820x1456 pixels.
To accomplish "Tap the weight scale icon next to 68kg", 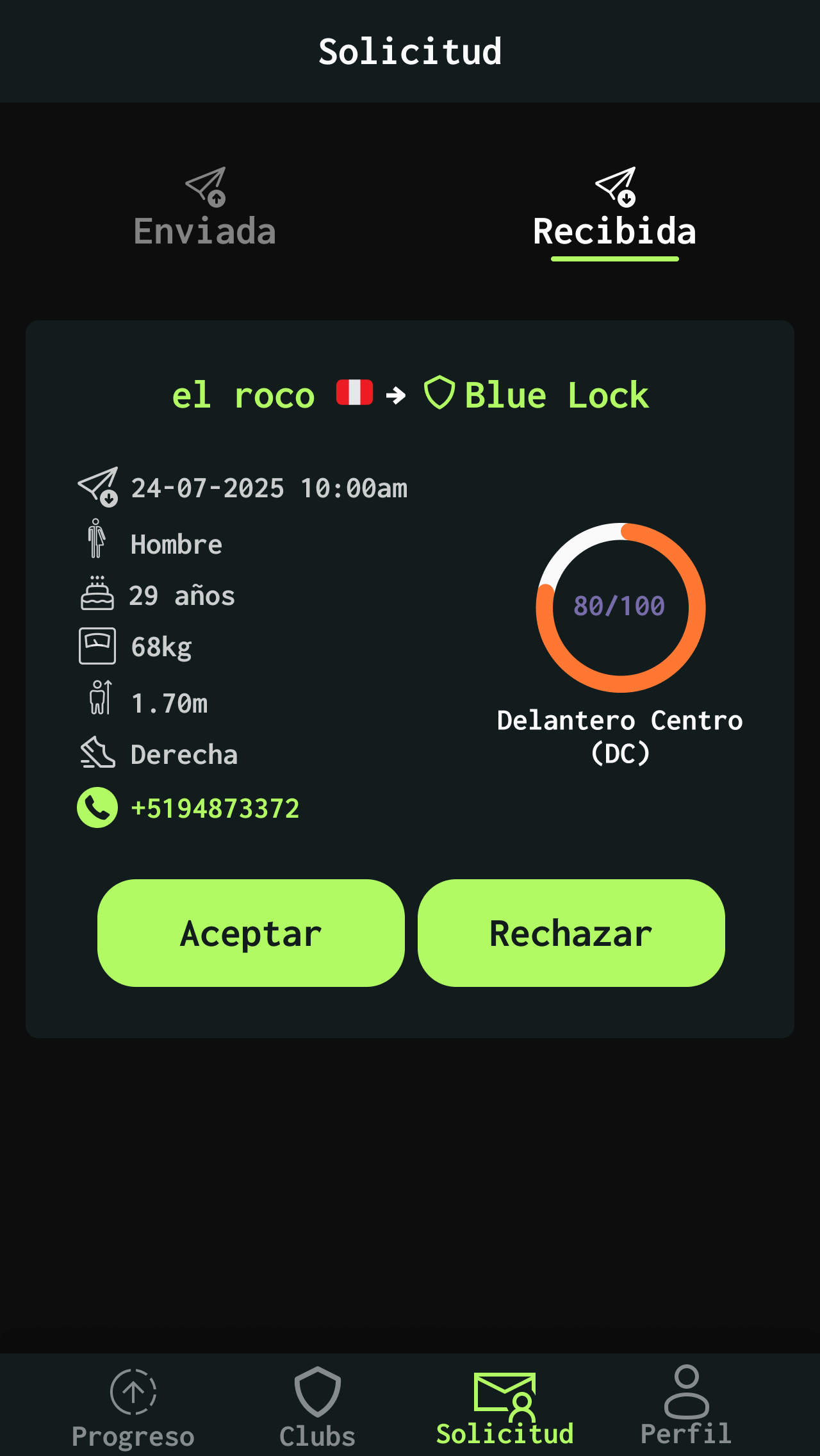I will pos(97,645).
